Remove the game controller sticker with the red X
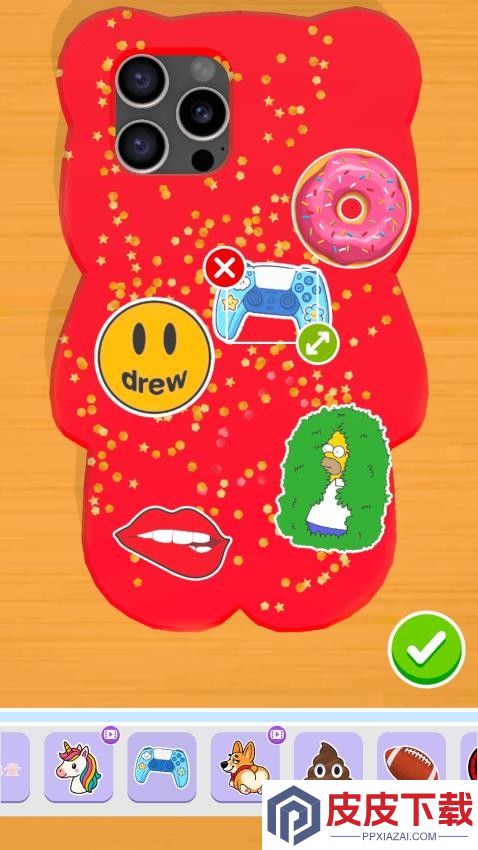 pos(224,268)
